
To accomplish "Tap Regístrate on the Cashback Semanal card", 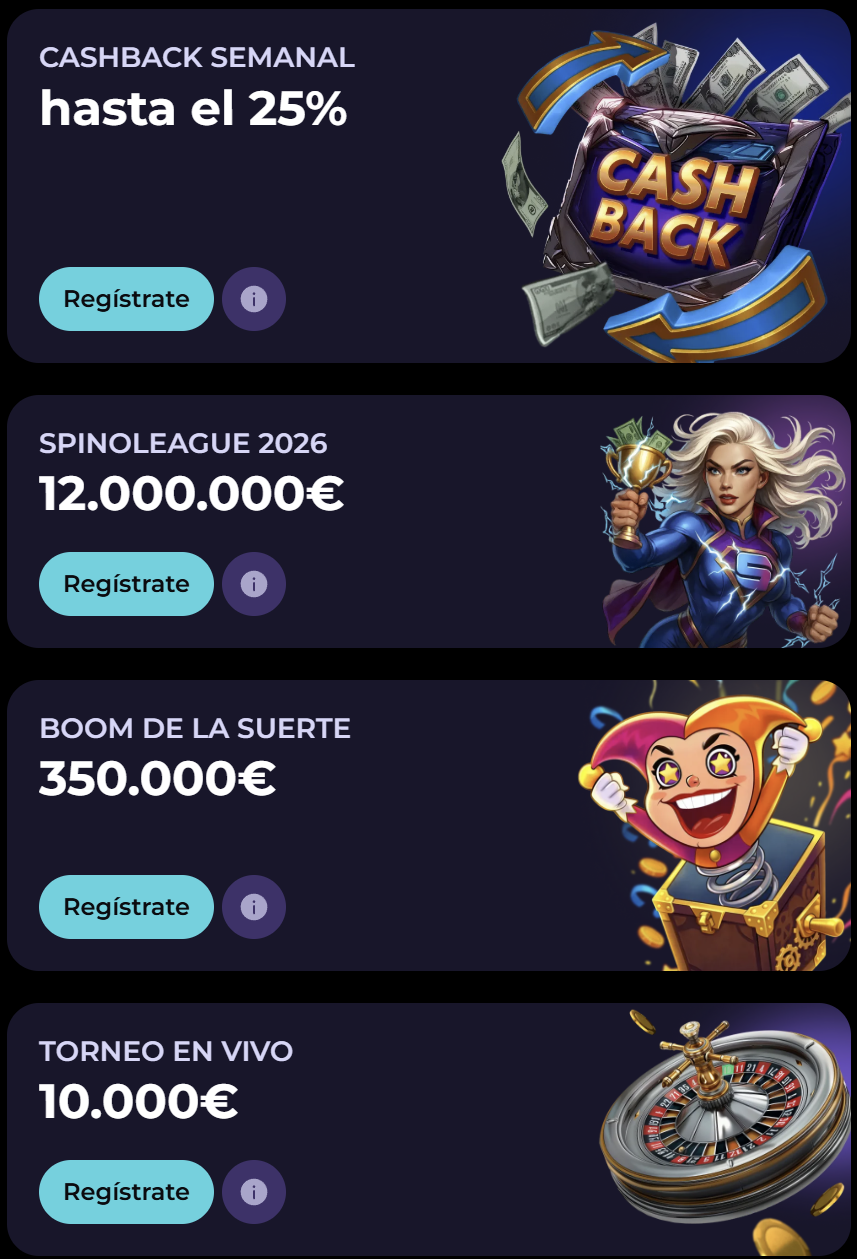I will tap(126, 299).
